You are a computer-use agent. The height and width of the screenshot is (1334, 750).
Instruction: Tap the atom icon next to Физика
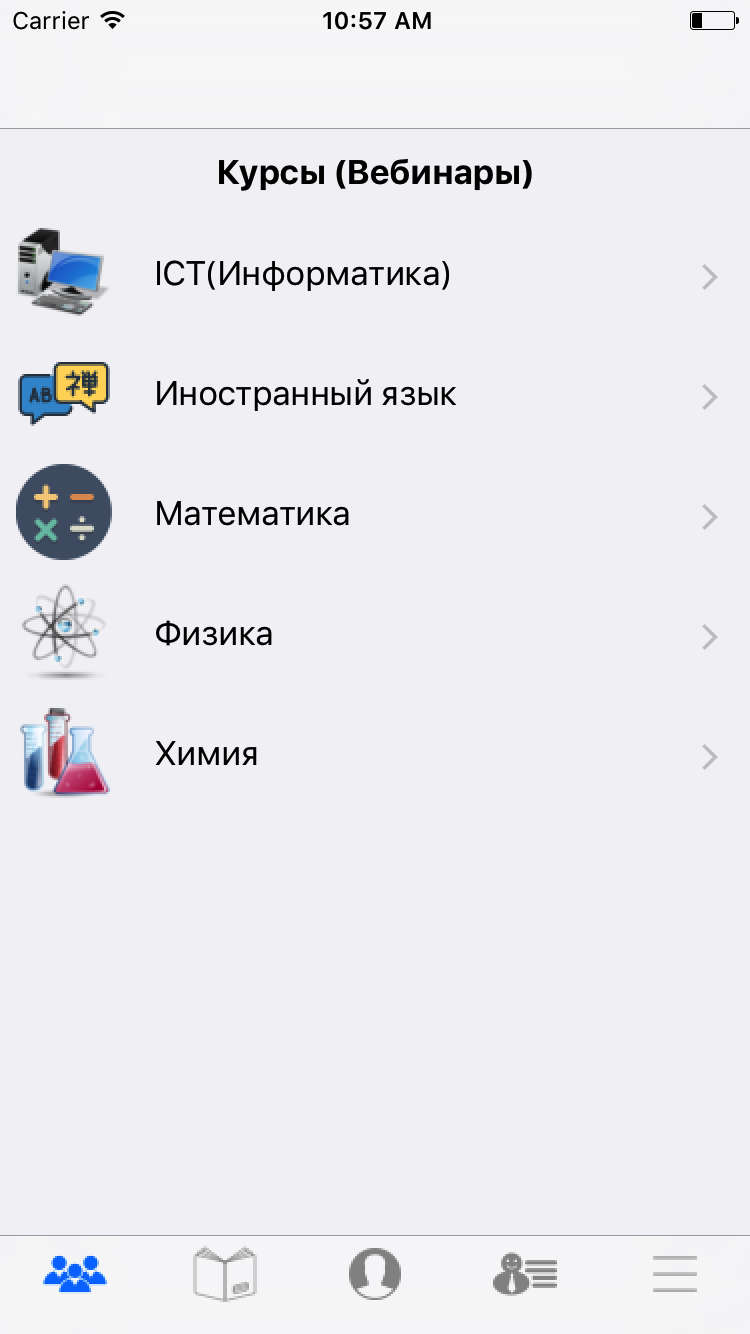coord(63,631)
